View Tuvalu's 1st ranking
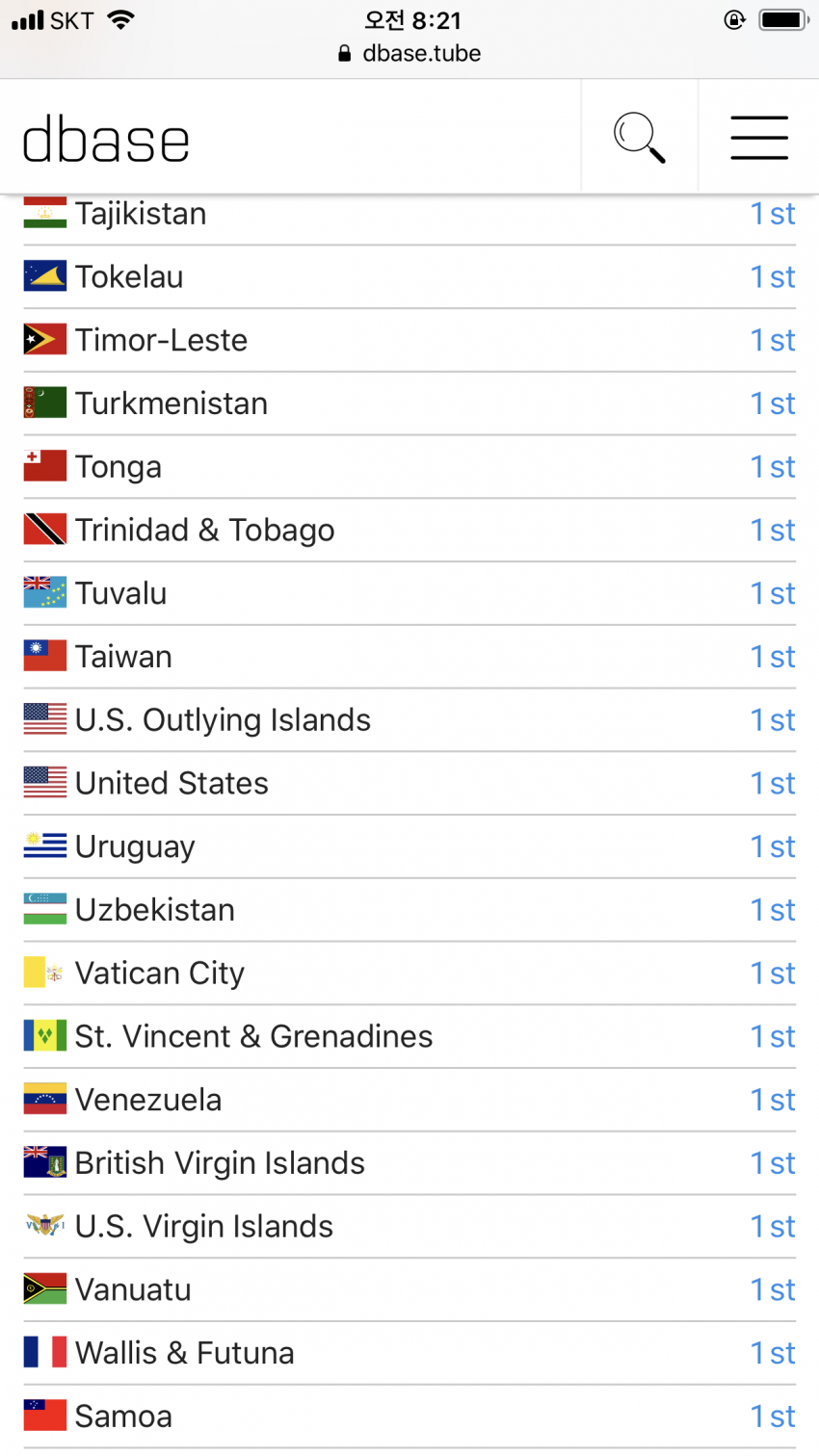The image size is (819, 1456). (773, 594)
